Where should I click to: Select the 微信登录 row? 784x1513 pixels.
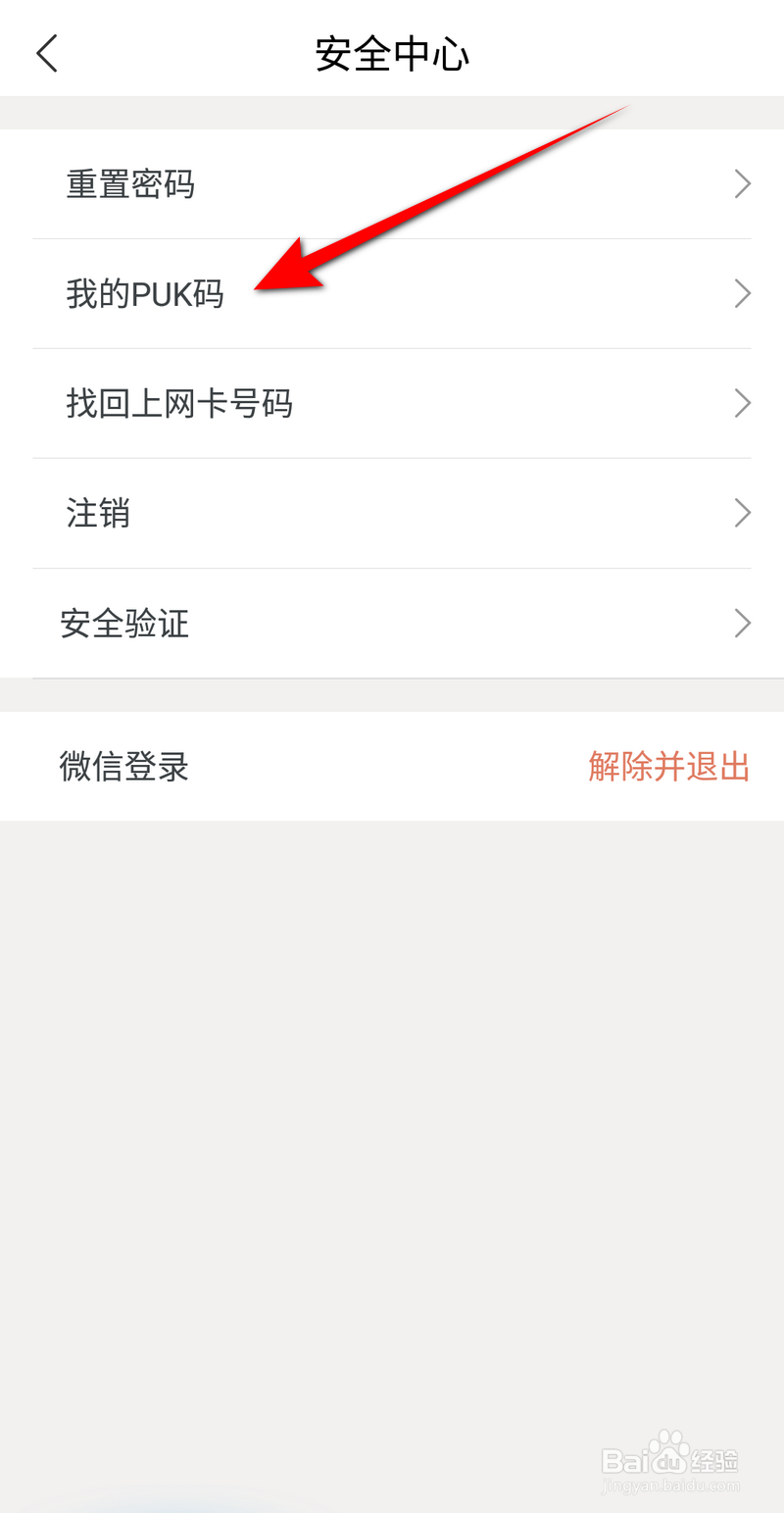124,767
